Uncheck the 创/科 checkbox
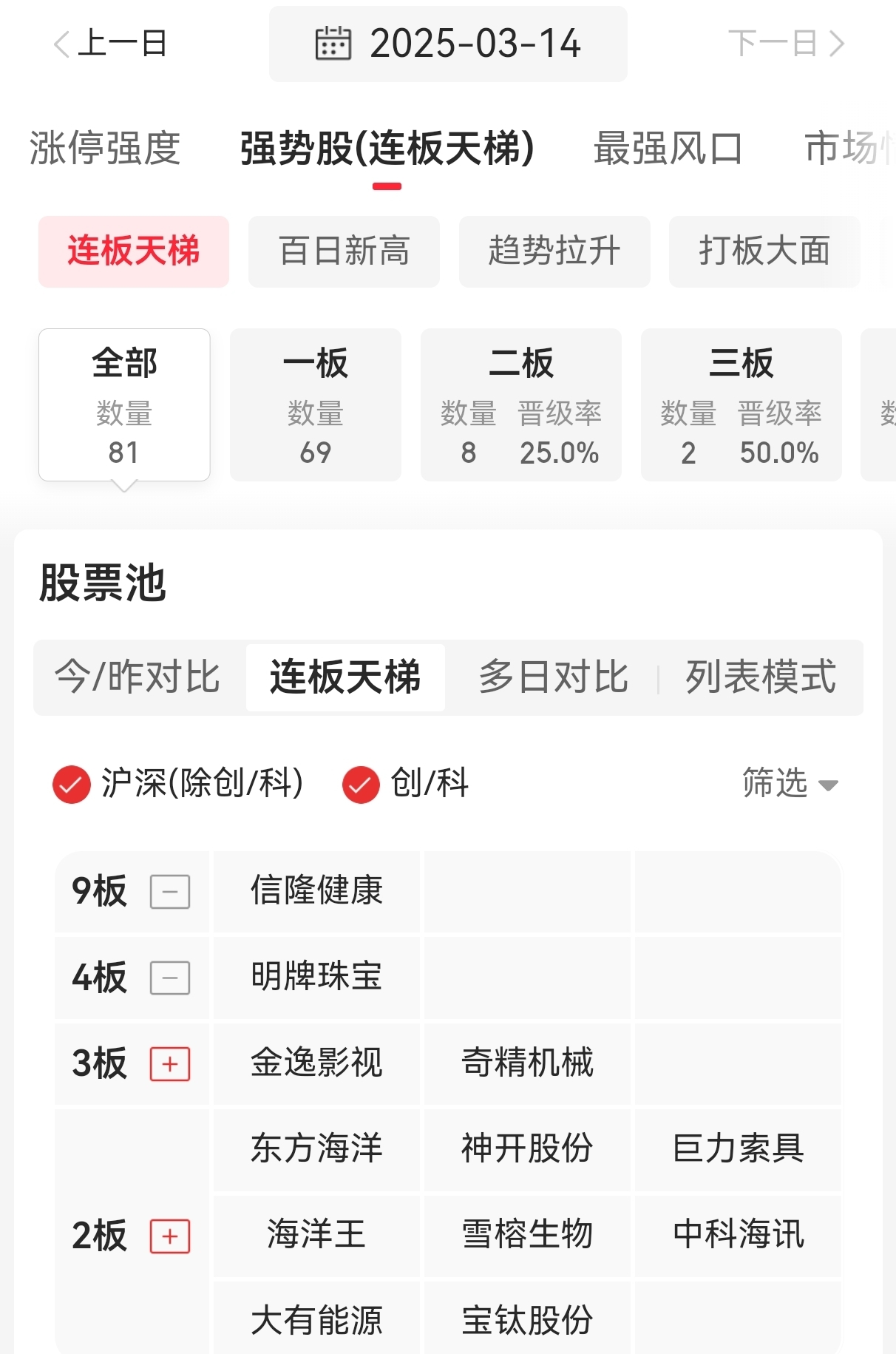 coord(361,785)
